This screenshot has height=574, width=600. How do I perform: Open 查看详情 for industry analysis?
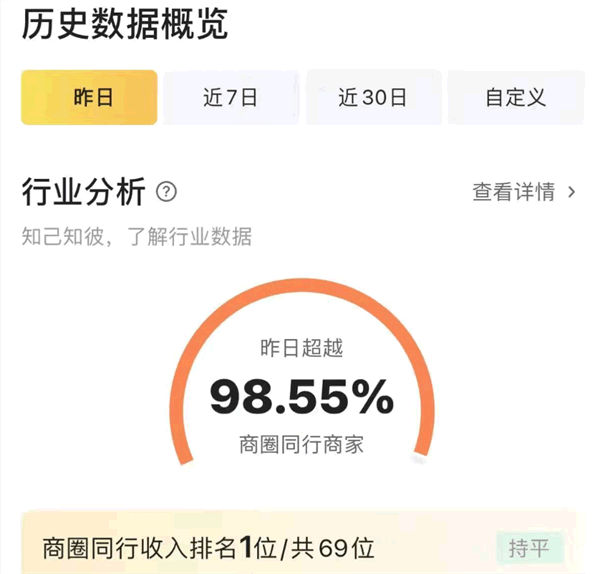524,192
